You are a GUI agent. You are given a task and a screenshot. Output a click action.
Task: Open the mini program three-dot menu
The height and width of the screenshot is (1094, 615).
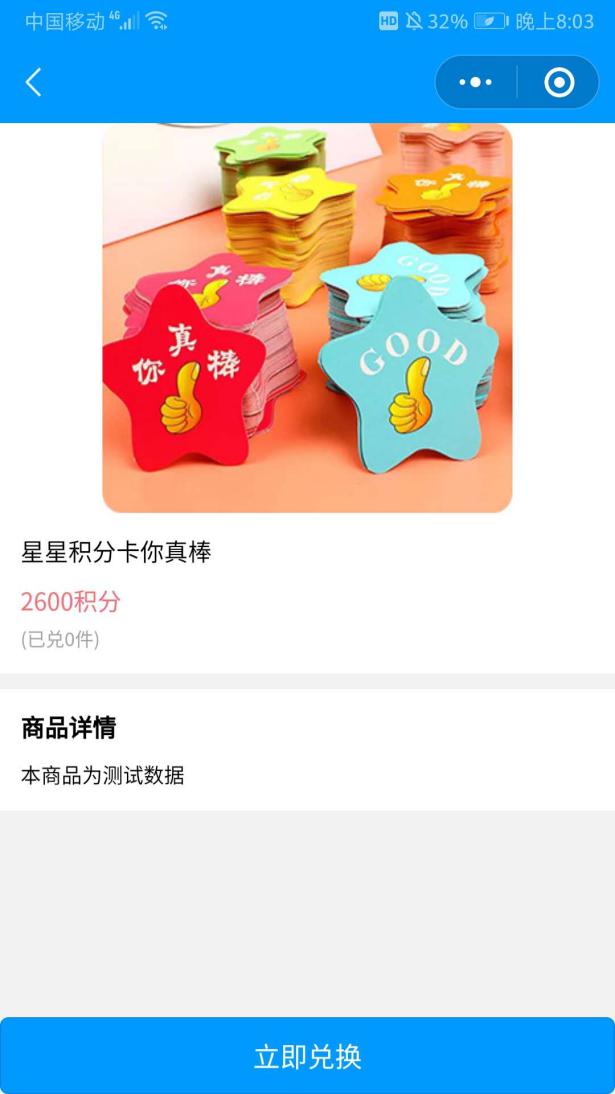point(476,83)
